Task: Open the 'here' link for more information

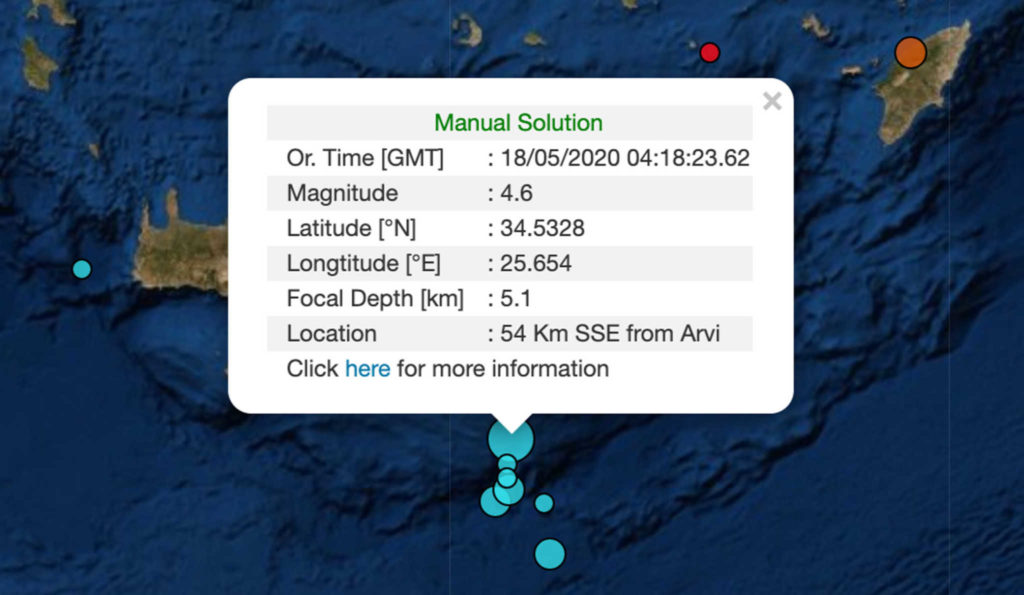Action: tap(367, 368)
